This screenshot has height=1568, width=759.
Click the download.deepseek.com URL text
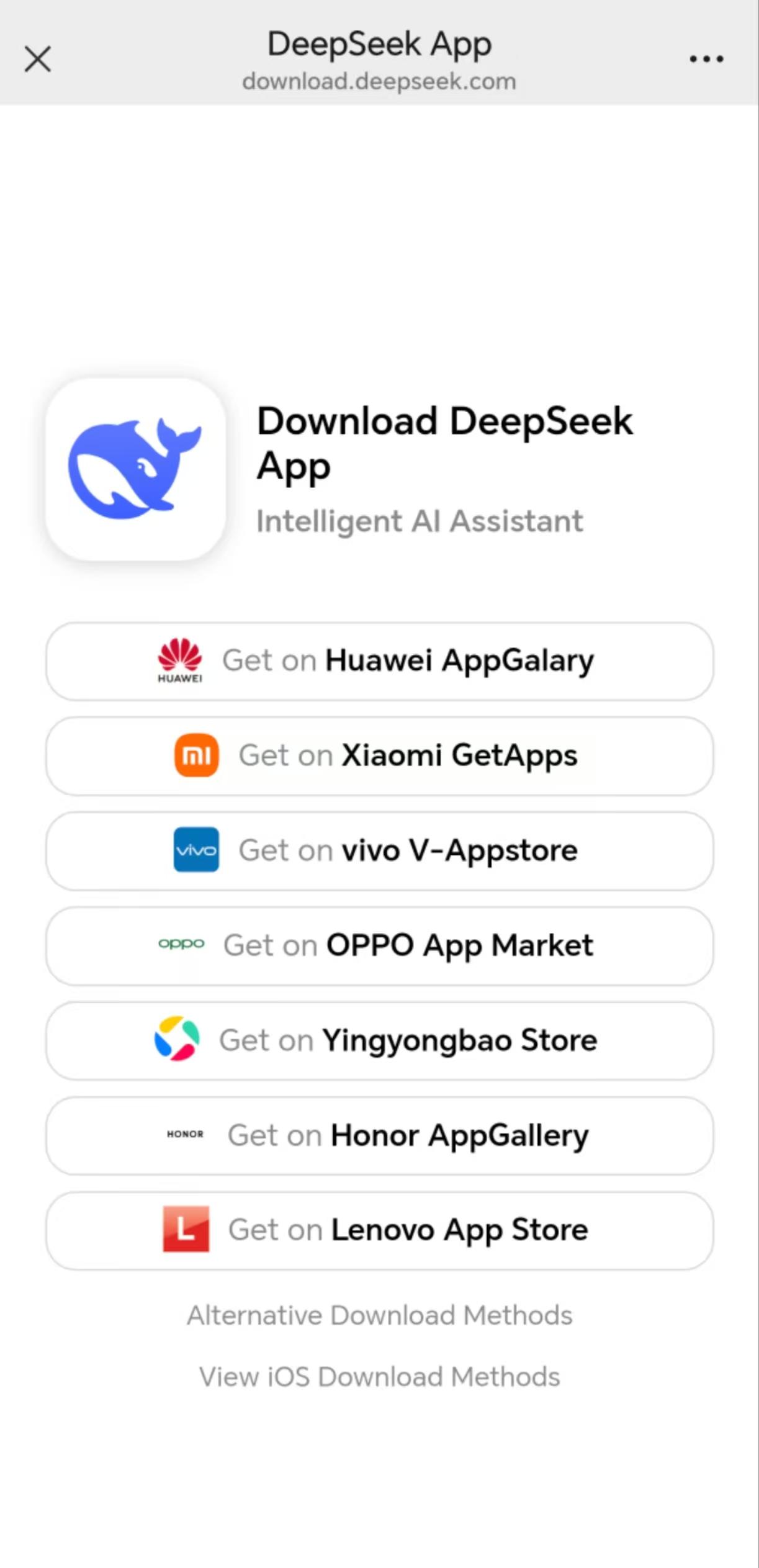[x=379, y=80]
